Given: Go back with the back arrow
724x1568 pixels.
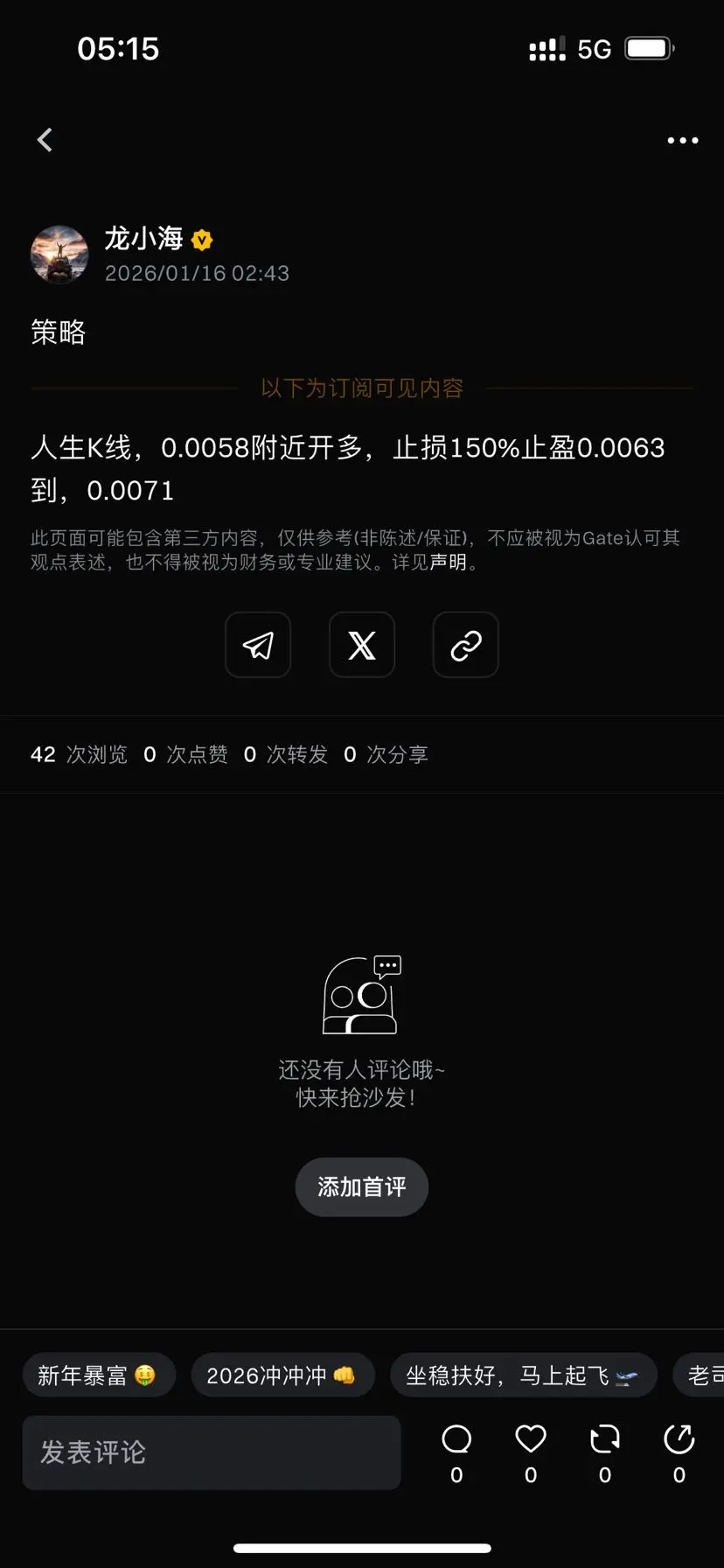Looking at the screenshot, I should click(45, 139).
